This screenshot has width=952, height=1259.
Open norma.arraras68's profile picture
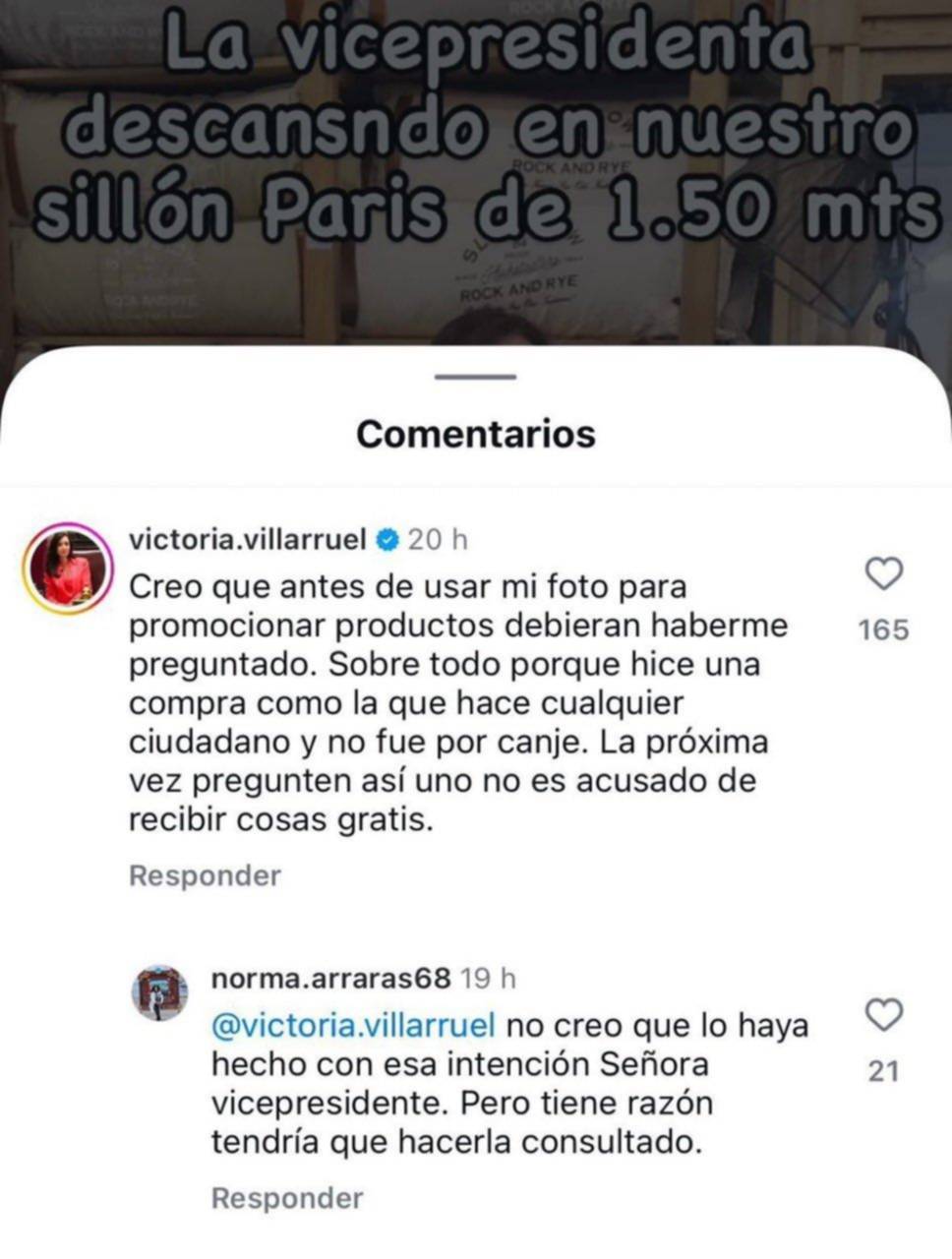[159, 992]
